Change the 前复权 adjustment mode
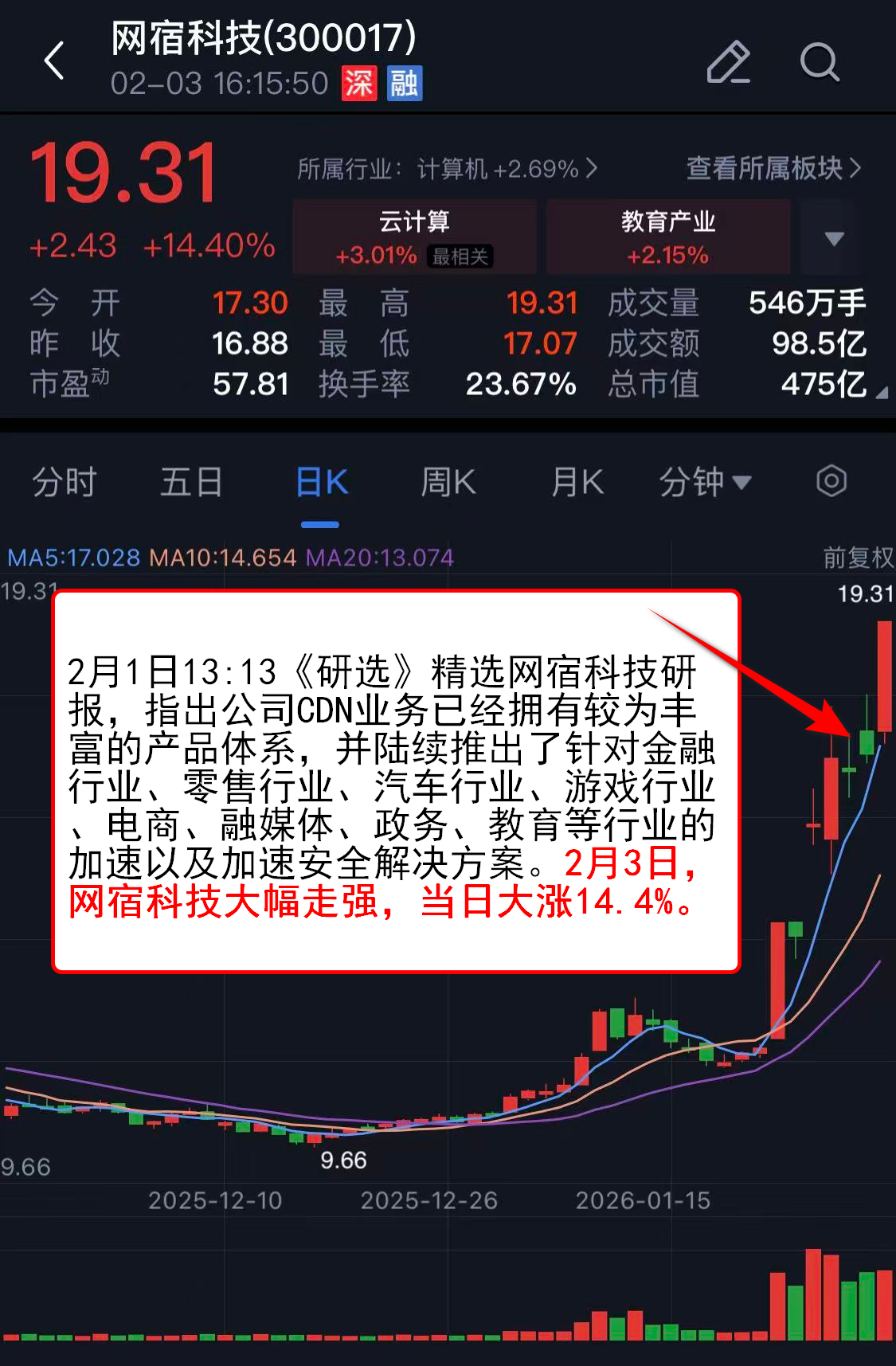 857,558
